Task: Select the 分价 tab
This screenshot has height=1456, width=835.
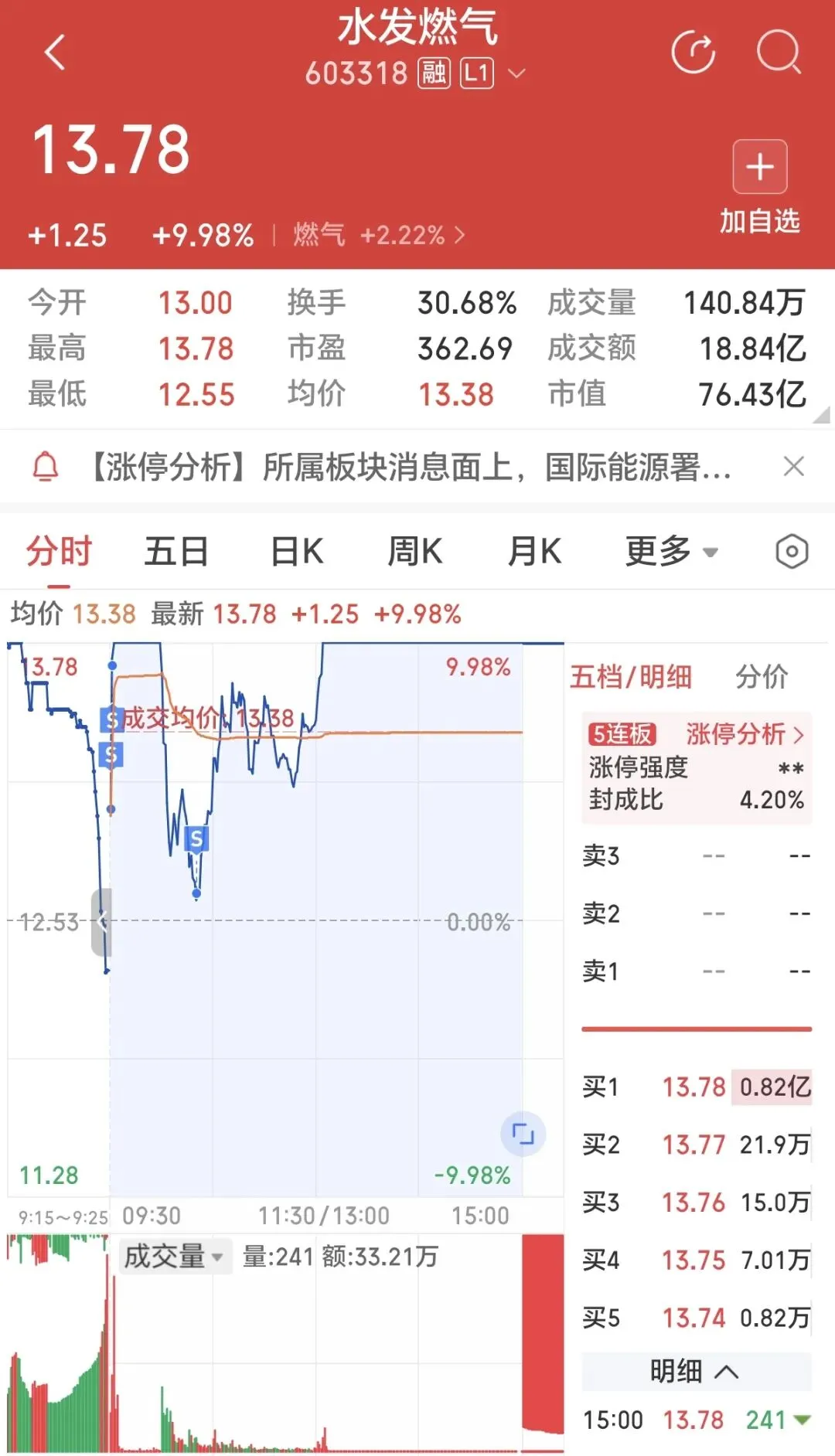Action: tap(761, 677)
